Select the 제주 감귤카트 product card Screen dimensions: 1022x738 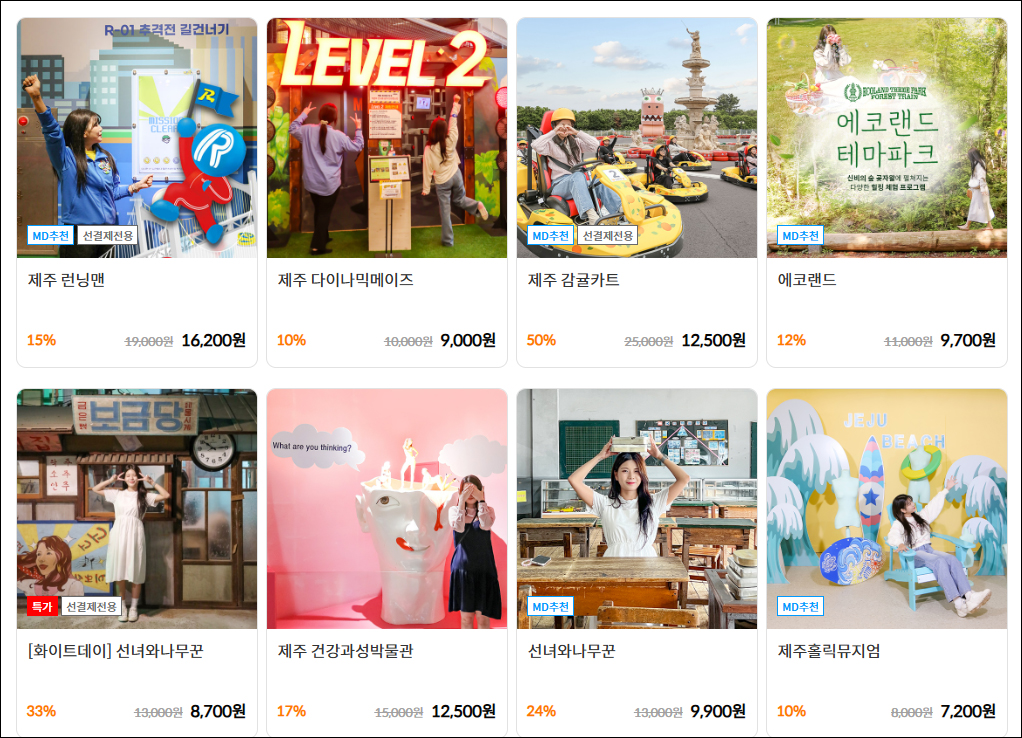(x=637, y=192)
